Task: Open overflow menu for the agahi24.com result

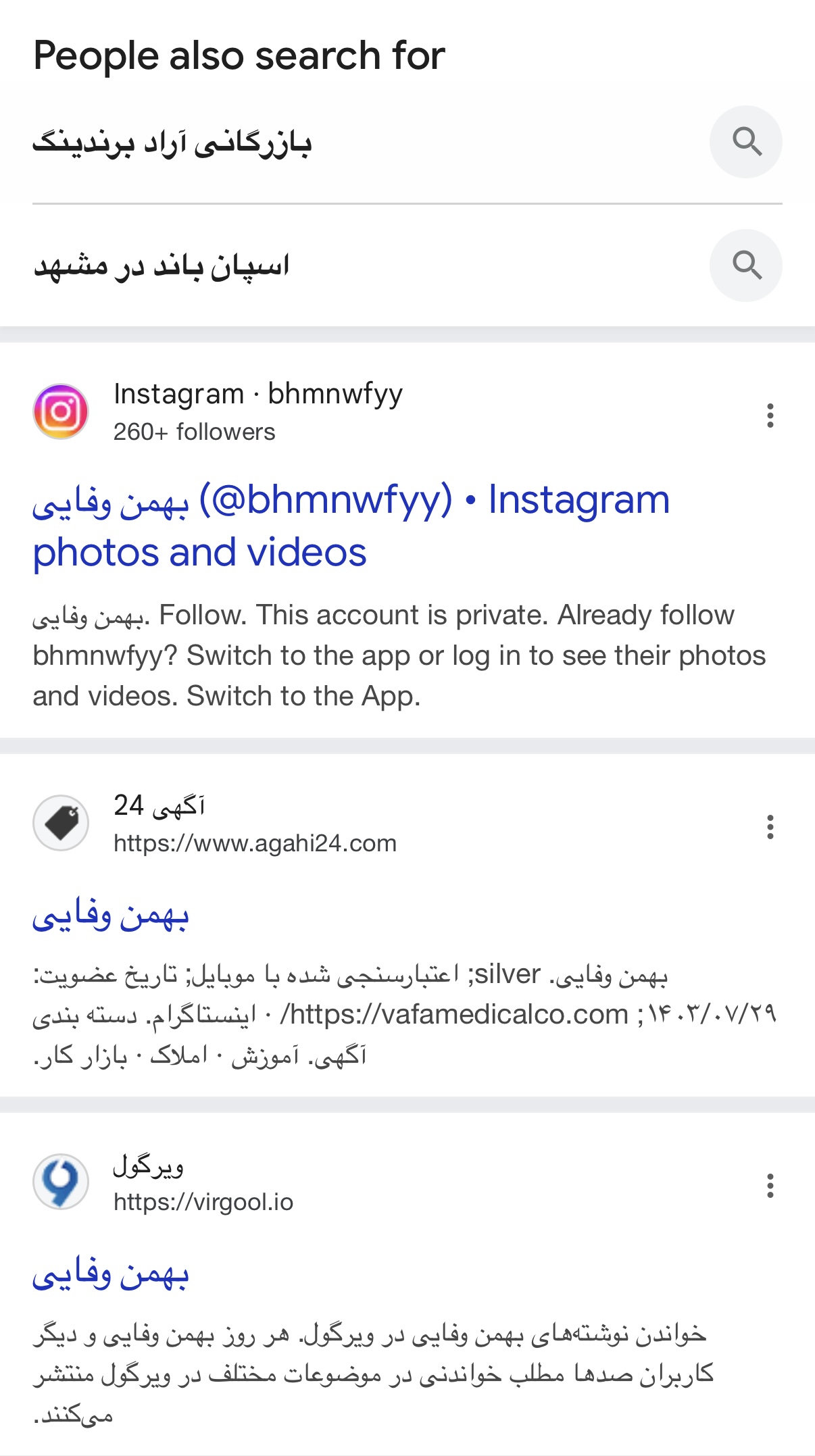Action: (x=770, y=826)
